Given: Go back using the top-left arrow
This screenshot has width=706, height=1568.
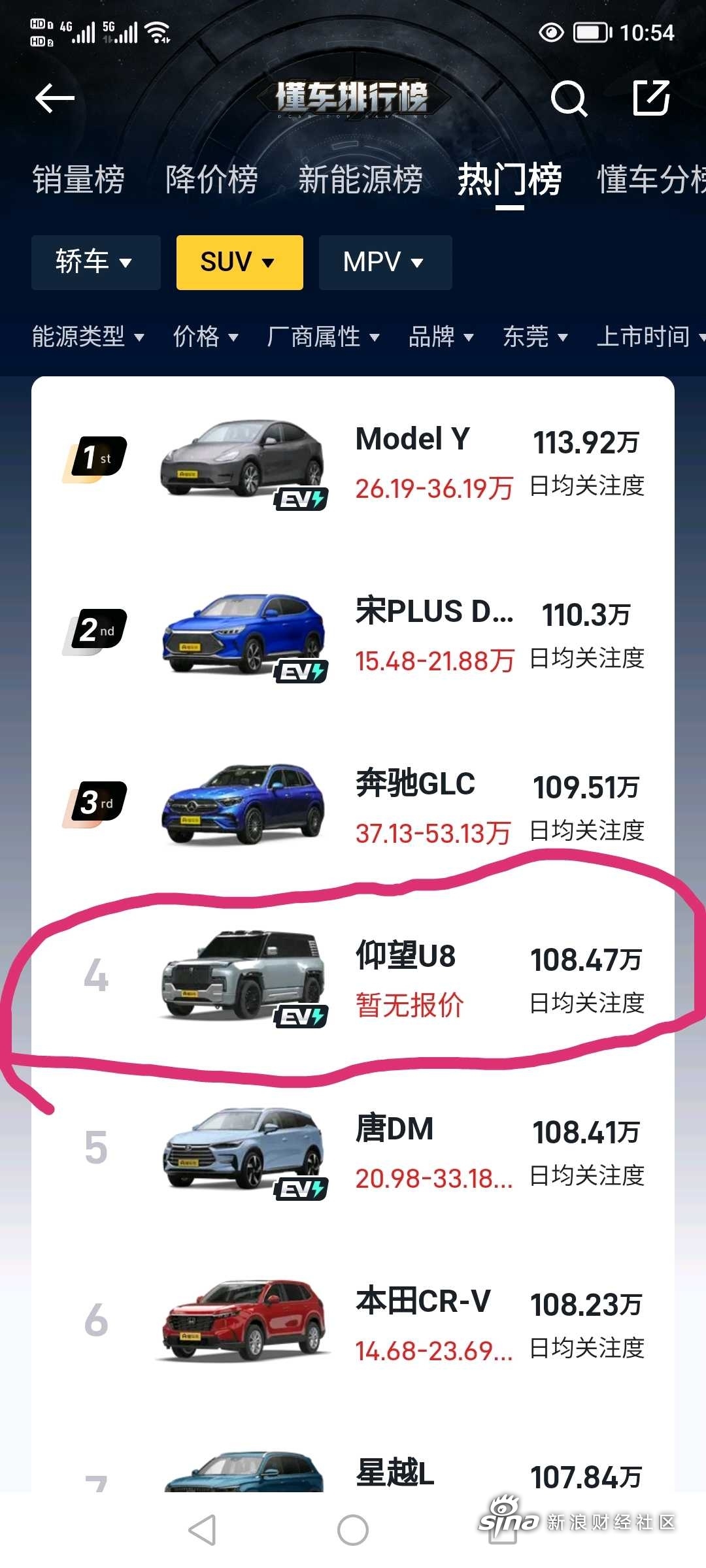Looking at the screenshot, I should point(55,99).
